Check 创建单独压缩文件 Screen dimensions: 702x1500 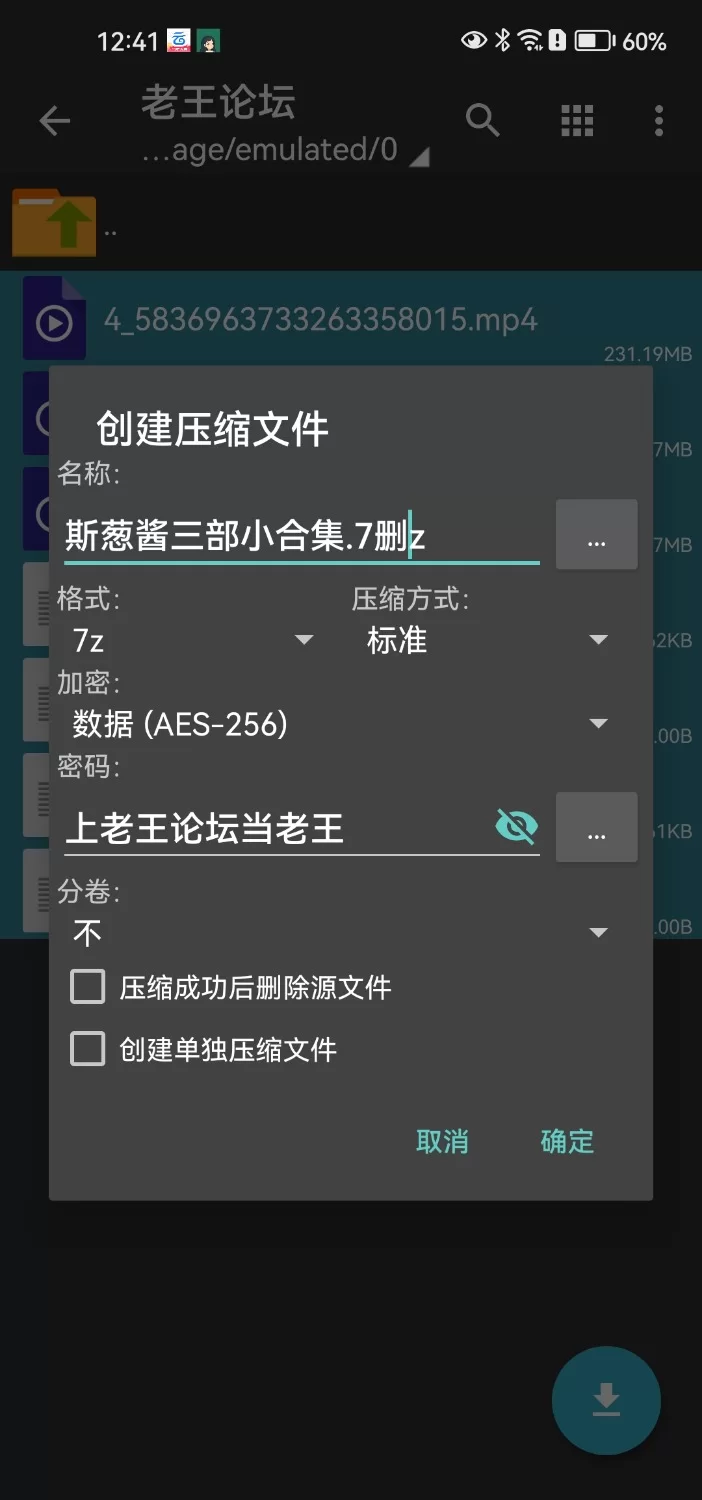coord(88,1050)
